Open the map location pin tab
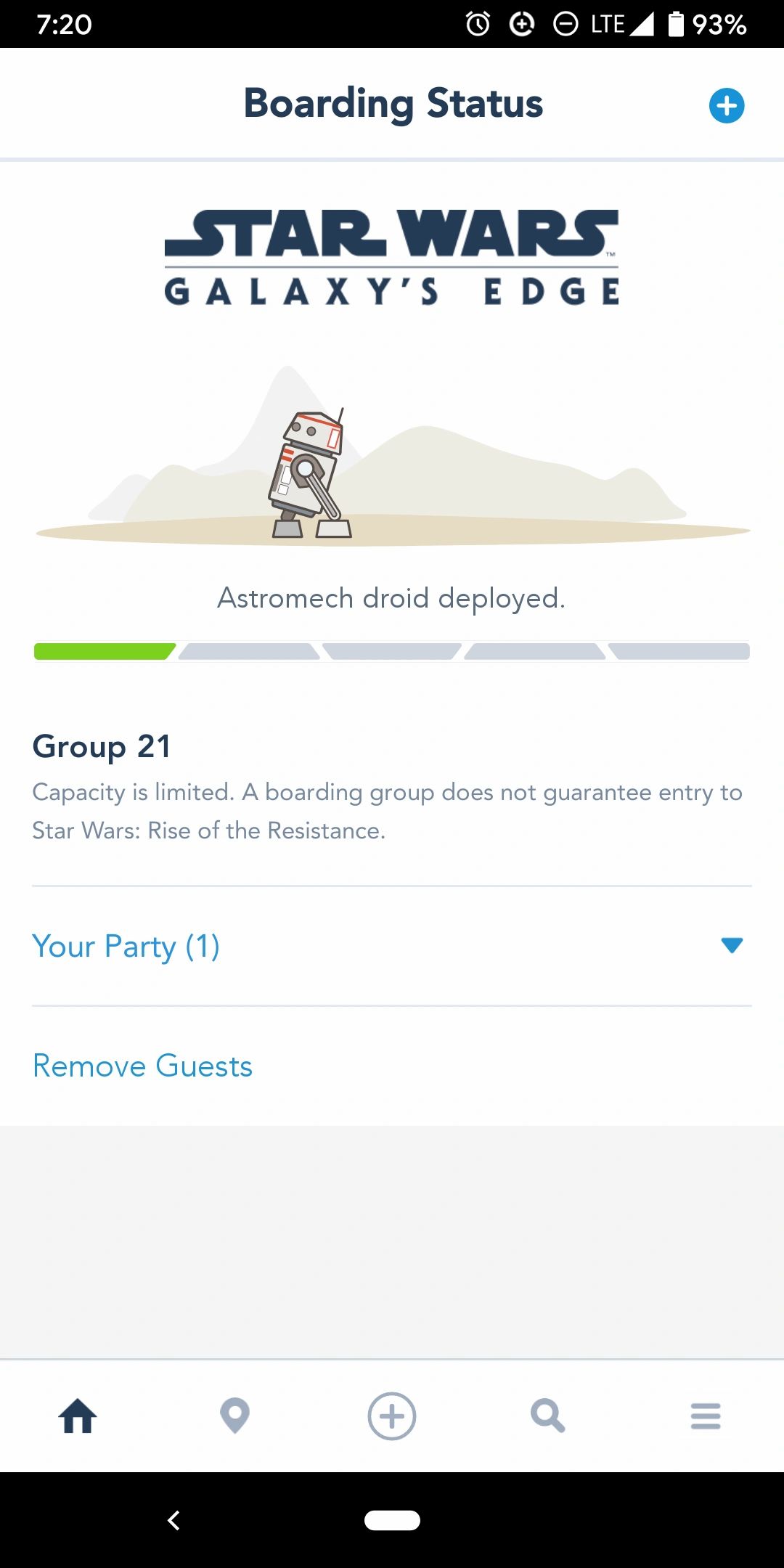This screenshot has height=1568, width=784. pos(234,1416)
